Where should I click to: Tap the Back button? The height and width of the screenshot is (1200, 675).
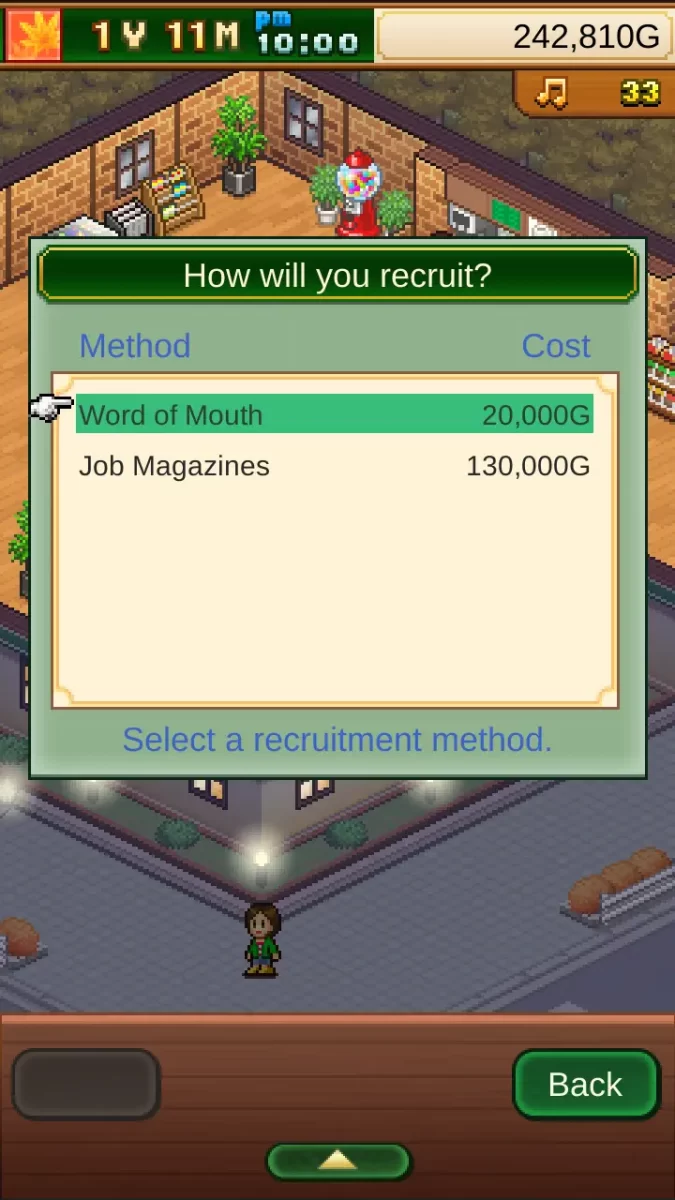(x=586, y=1084)
